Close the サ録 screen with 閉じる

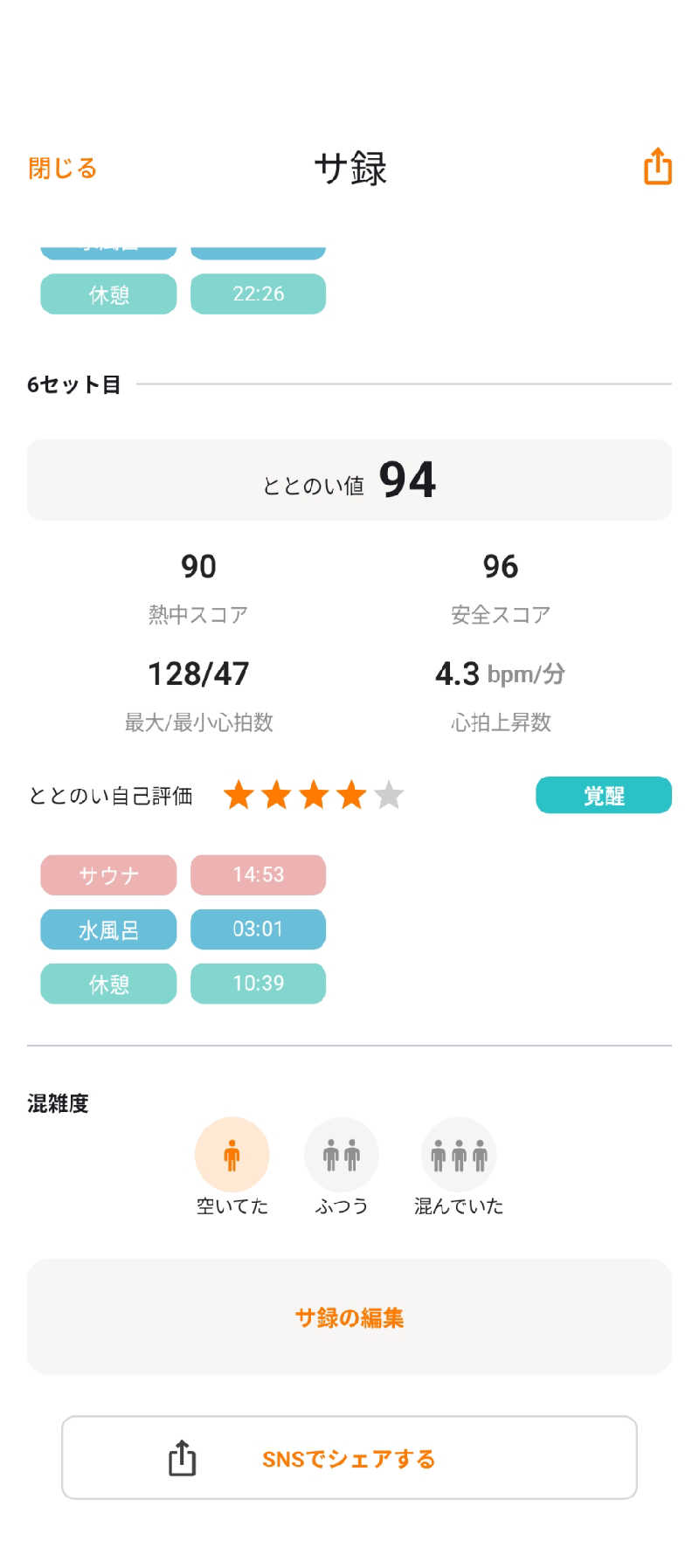coord(62,168)
